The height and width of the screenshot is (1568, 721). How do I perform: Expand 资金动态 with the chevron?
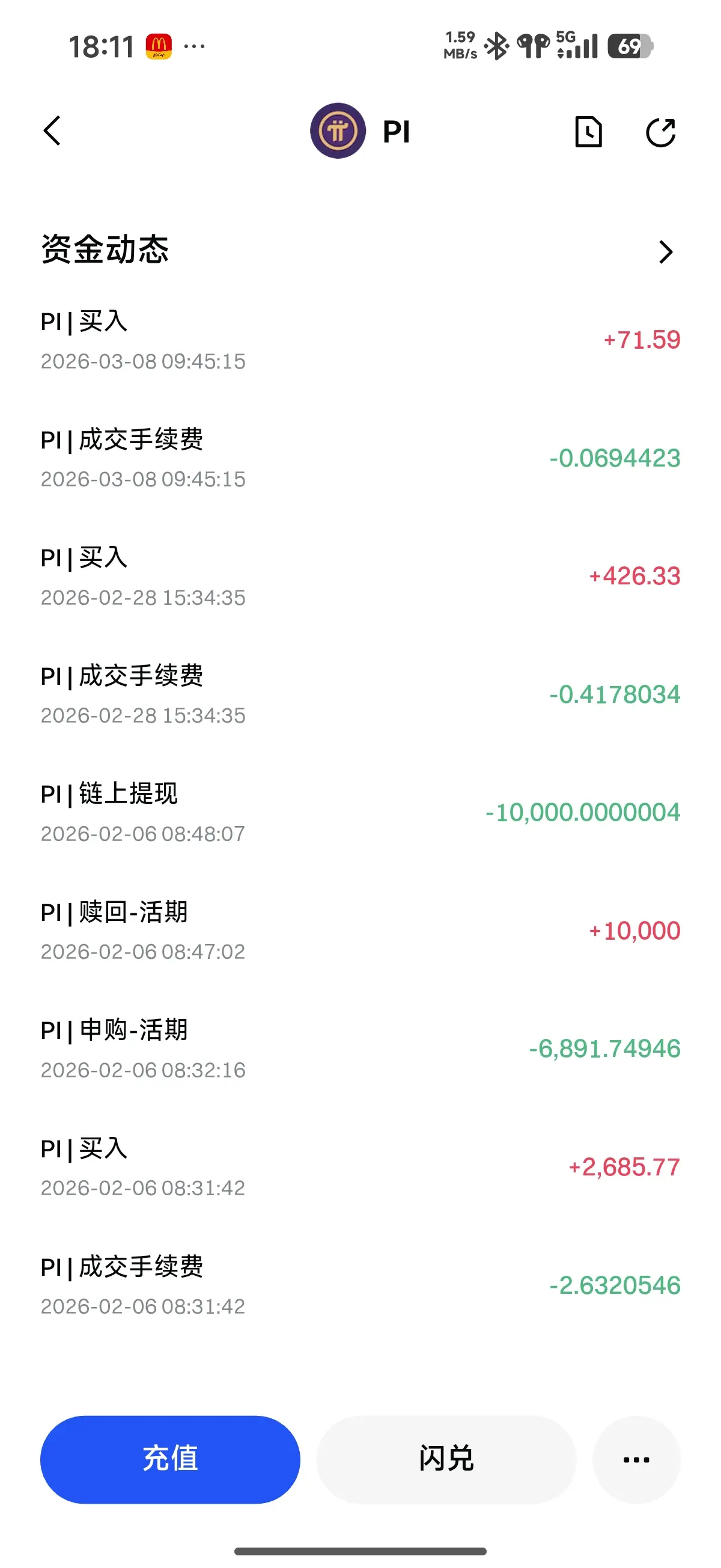[x=666, y=251]
